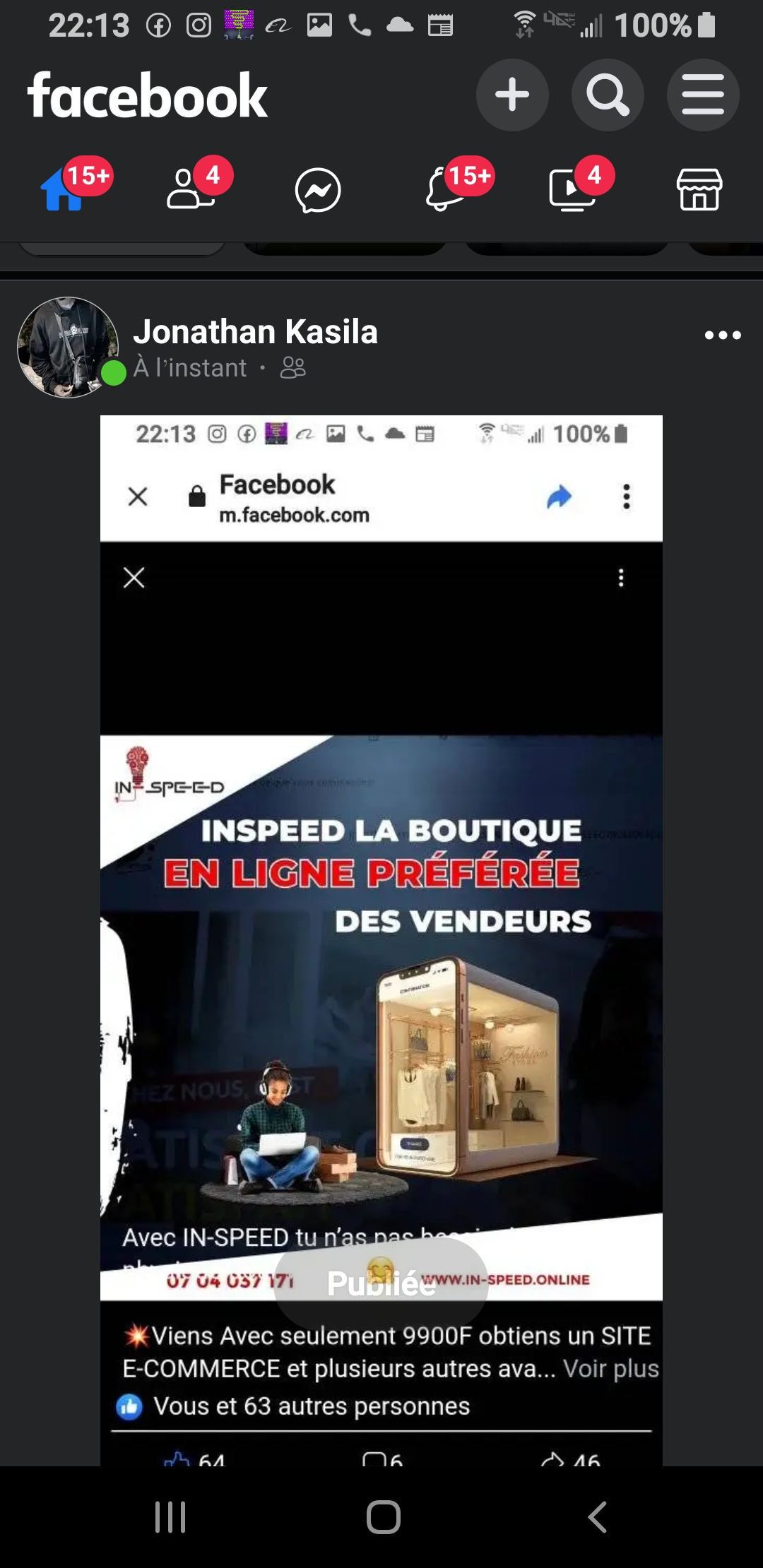Open the Friends requests tab
This screenshot has width=763, height=1568.
[191, 191]
